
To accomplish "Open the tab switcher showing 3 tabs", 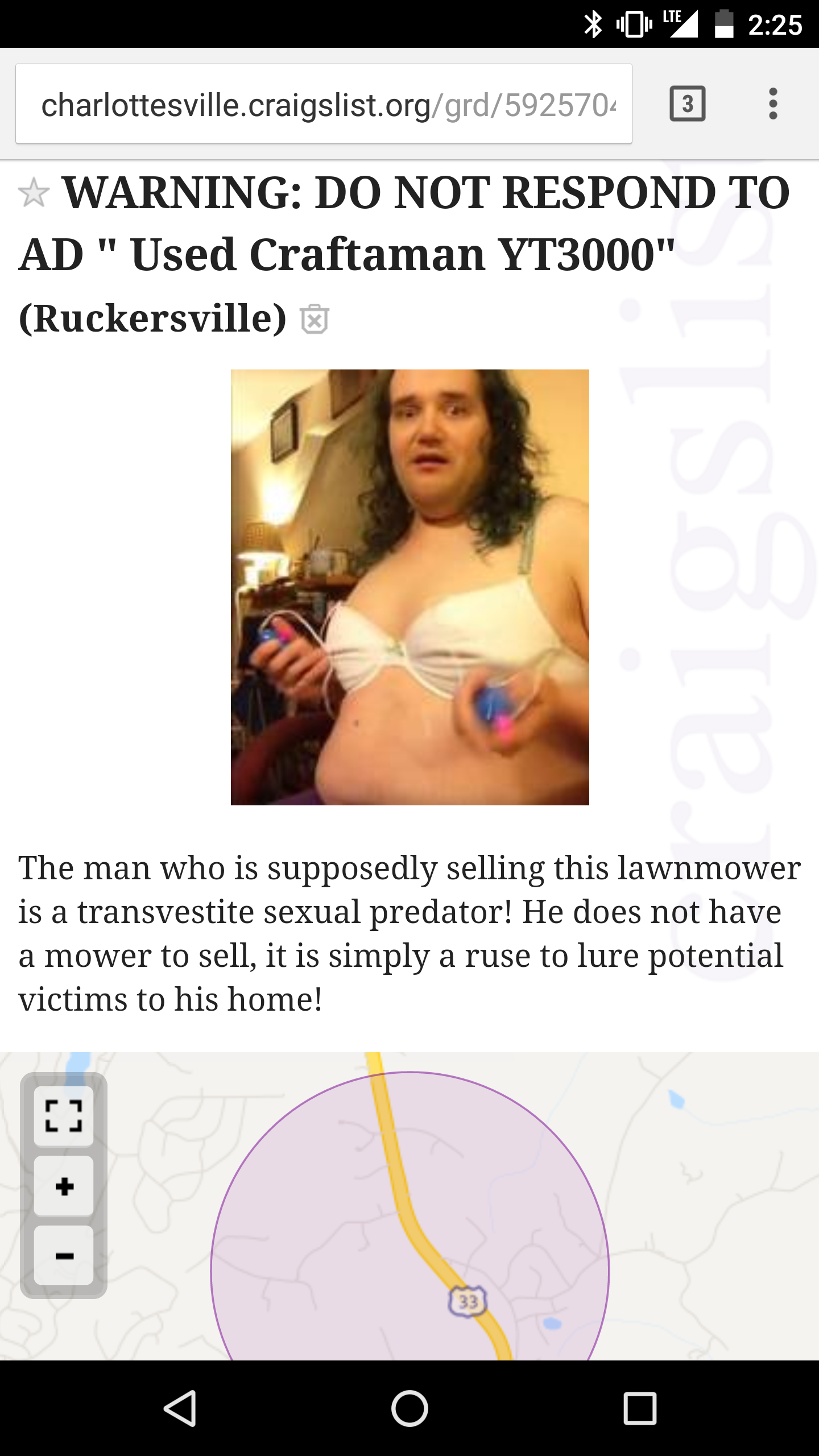I will coord(688,104).
